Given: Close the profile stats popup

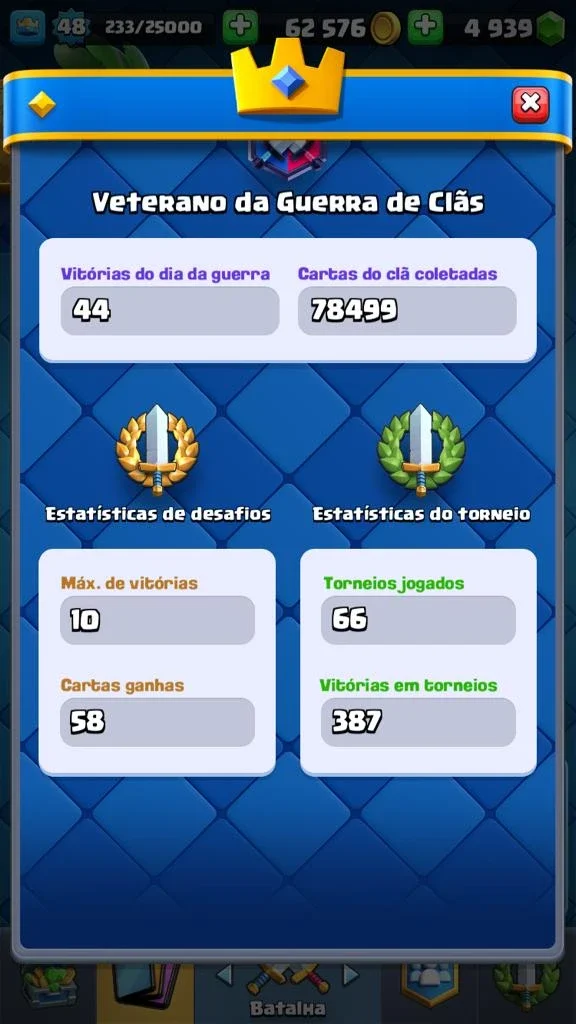Looking at the screenshot, I should (530, 103).
